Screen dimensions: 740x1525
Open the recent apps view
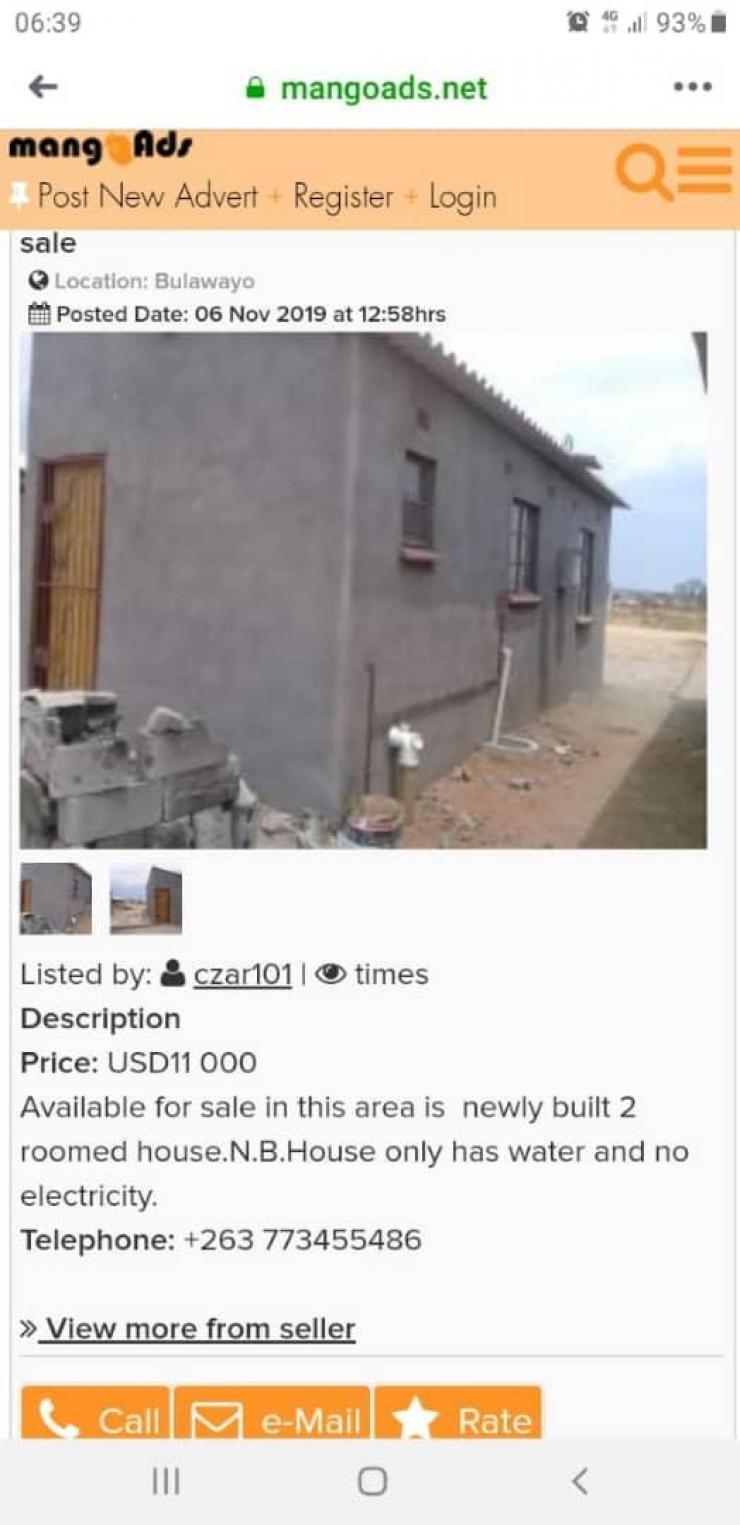(x=166, y=1481)
